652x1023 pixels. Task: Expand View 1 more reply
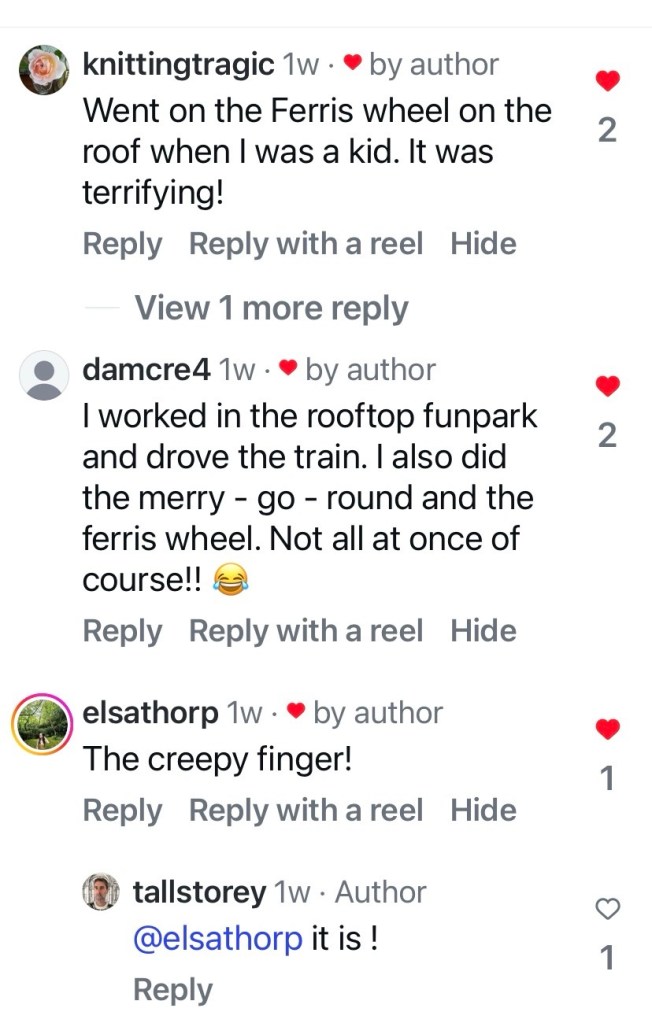(271, 309)
